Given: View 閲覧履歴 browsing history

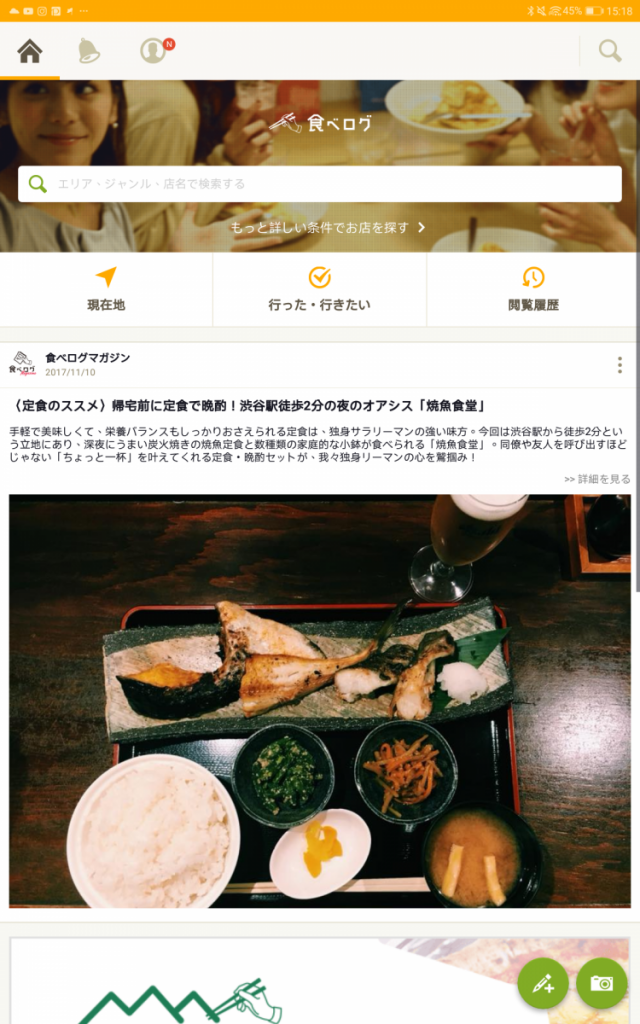Looking at the screenshot, I should 533,289.
